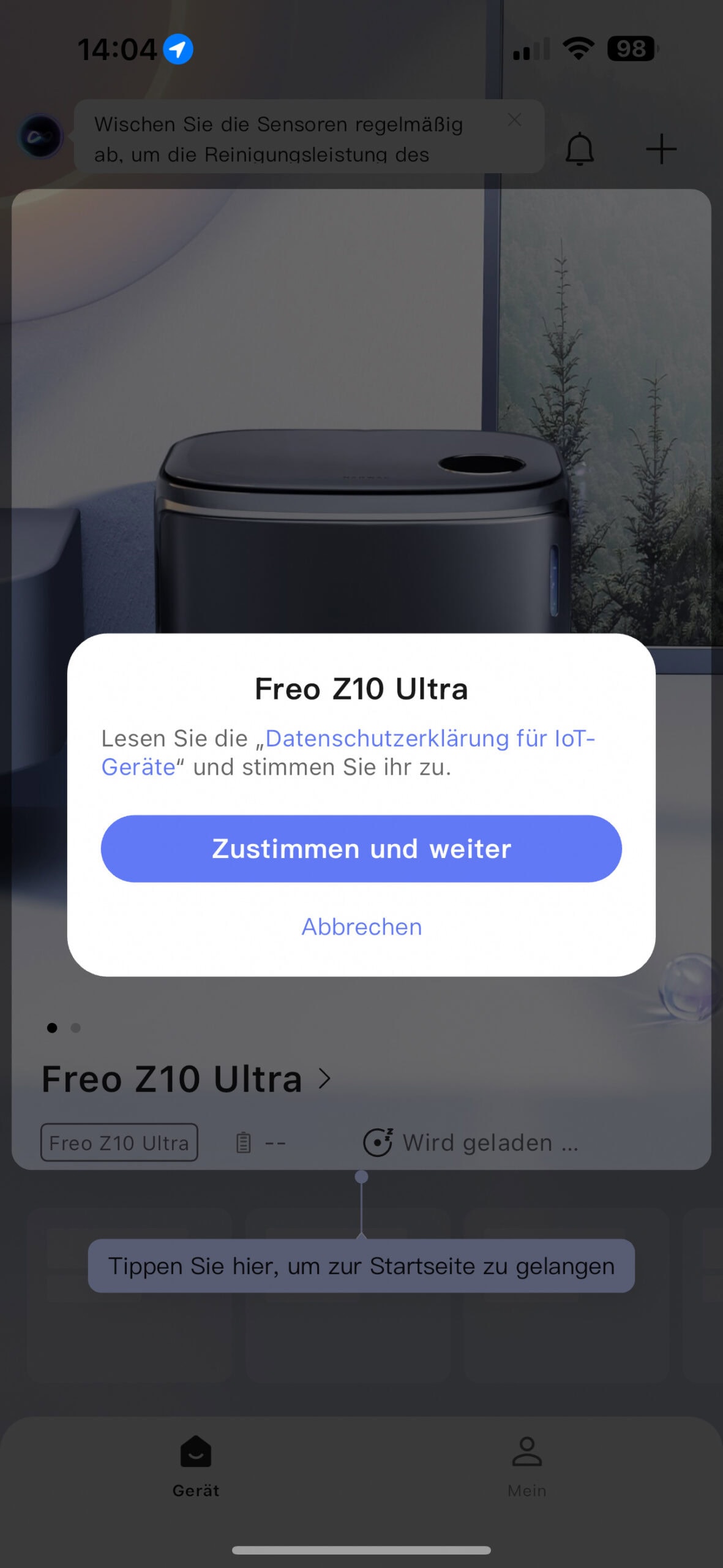Tap Zustimmen und weiter button
The image size is (723, 1568).
361,848
